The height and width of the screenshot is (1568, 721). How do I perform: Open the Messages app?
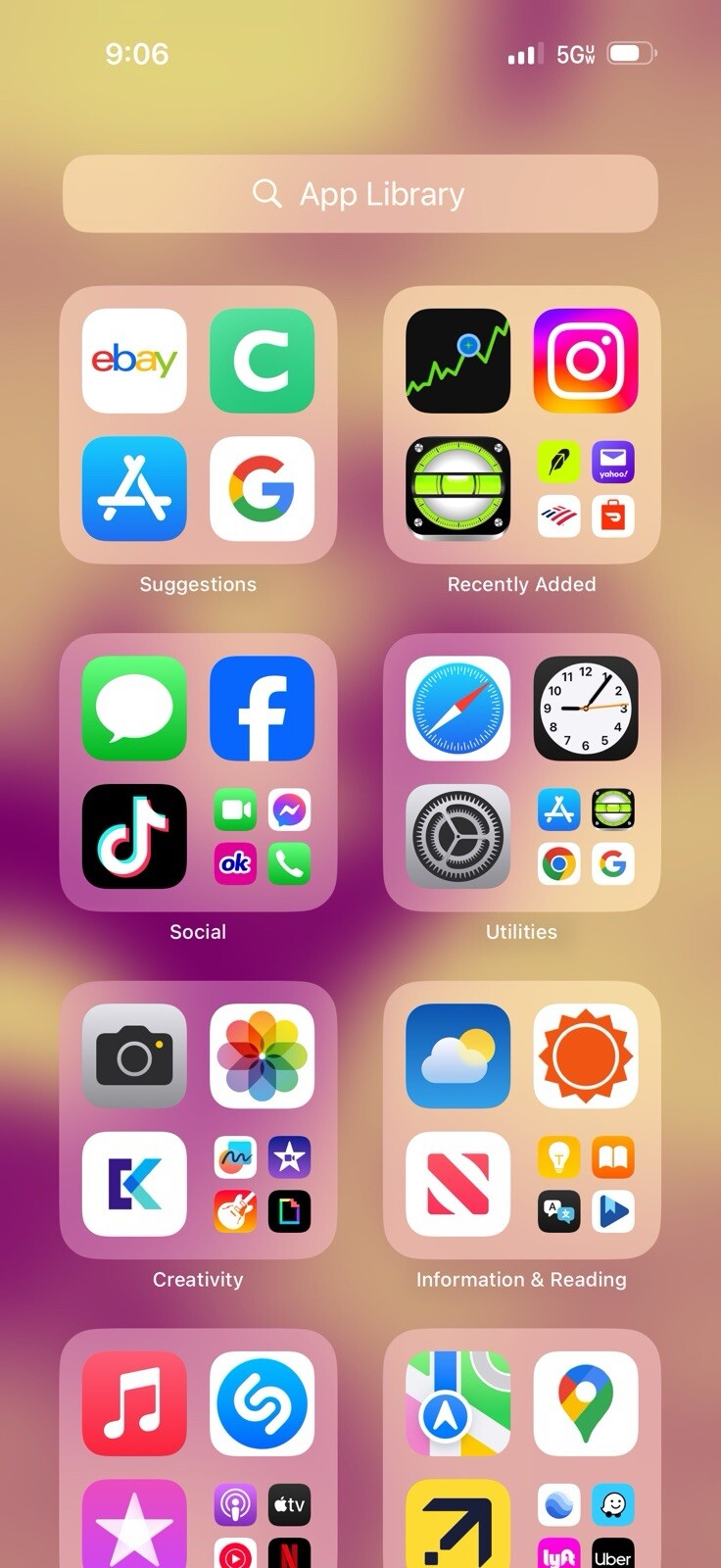point(134,709)
